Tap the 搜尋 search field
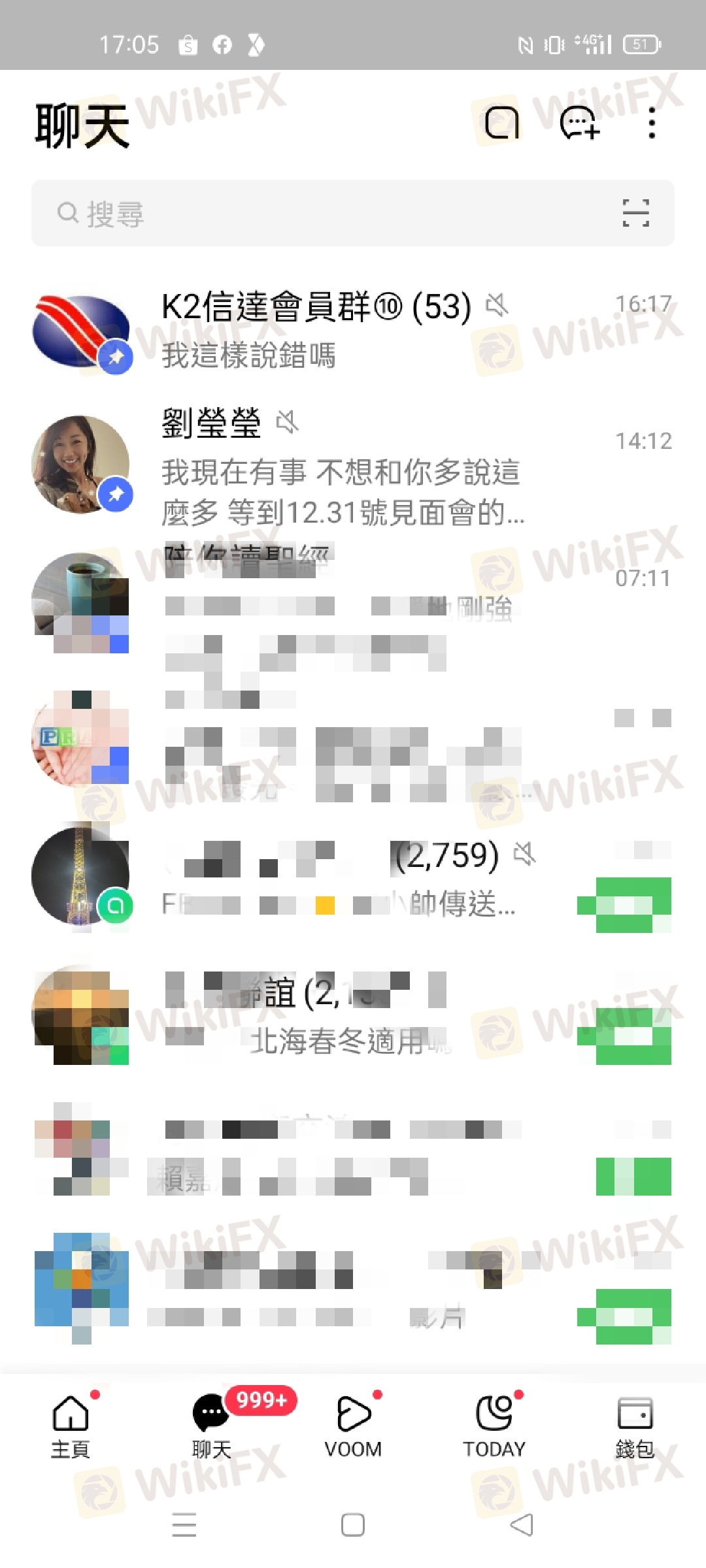 tap(327, 213)
